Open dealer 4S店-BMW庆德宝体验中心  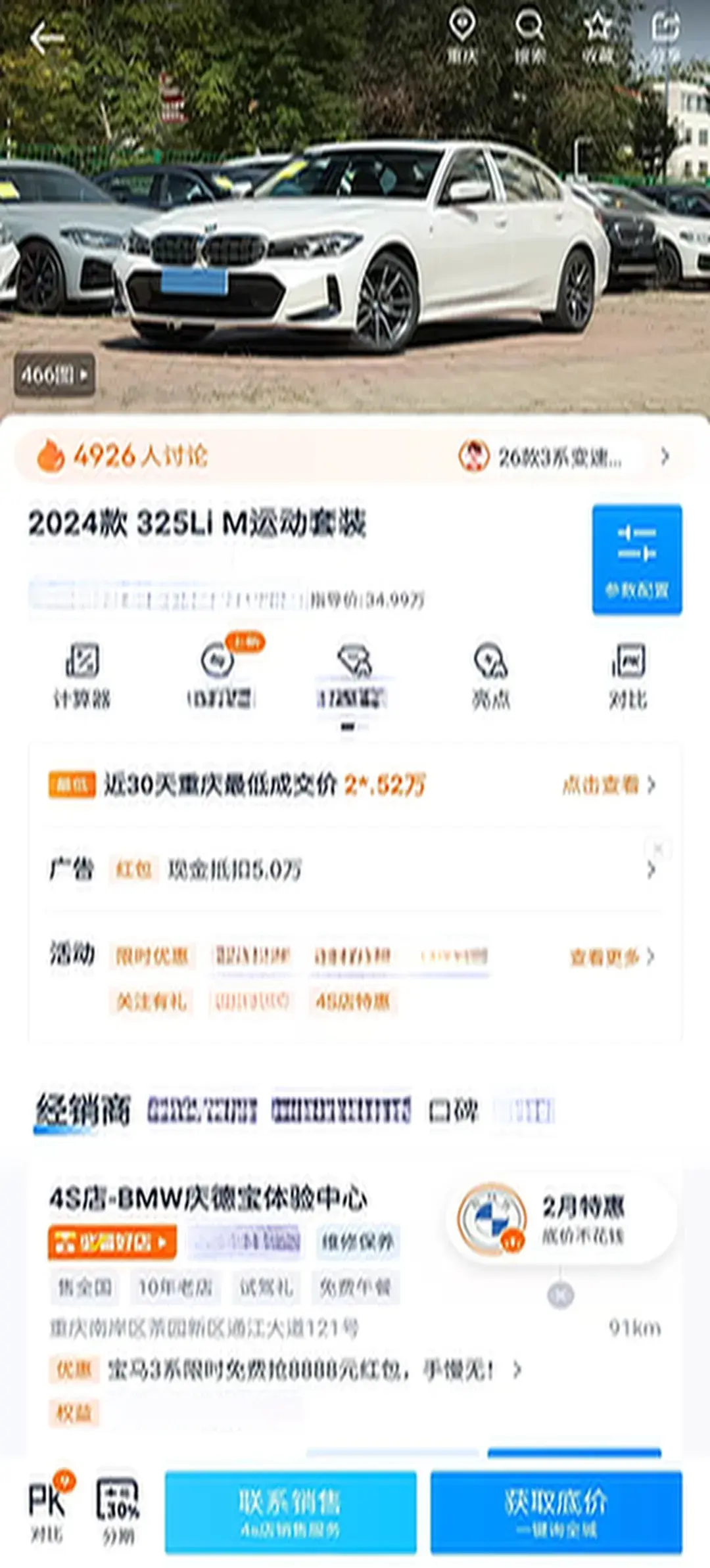point(208,1198)
